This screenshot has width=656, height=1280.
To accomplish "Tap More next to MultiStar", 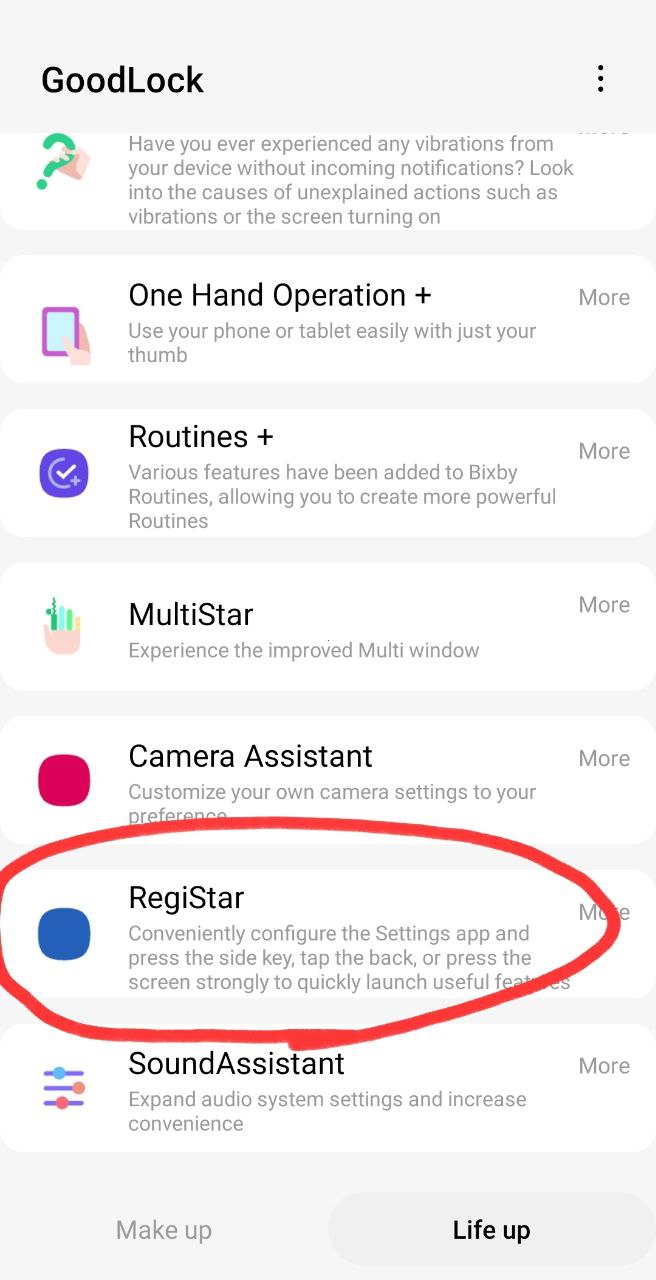I will point(604,605).
